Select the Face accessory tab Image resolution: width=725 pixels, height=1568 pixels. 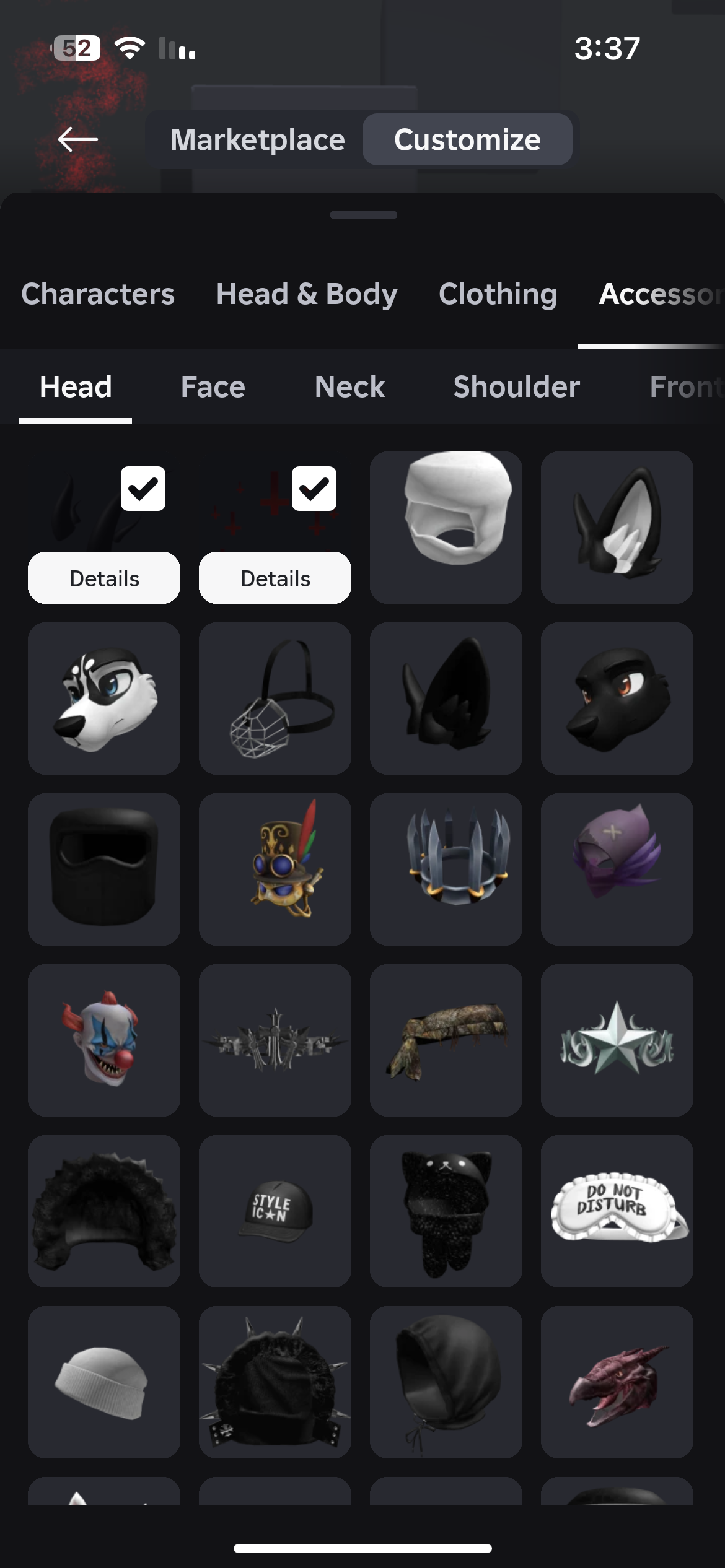pyautogui.click(x=213, y=387)
